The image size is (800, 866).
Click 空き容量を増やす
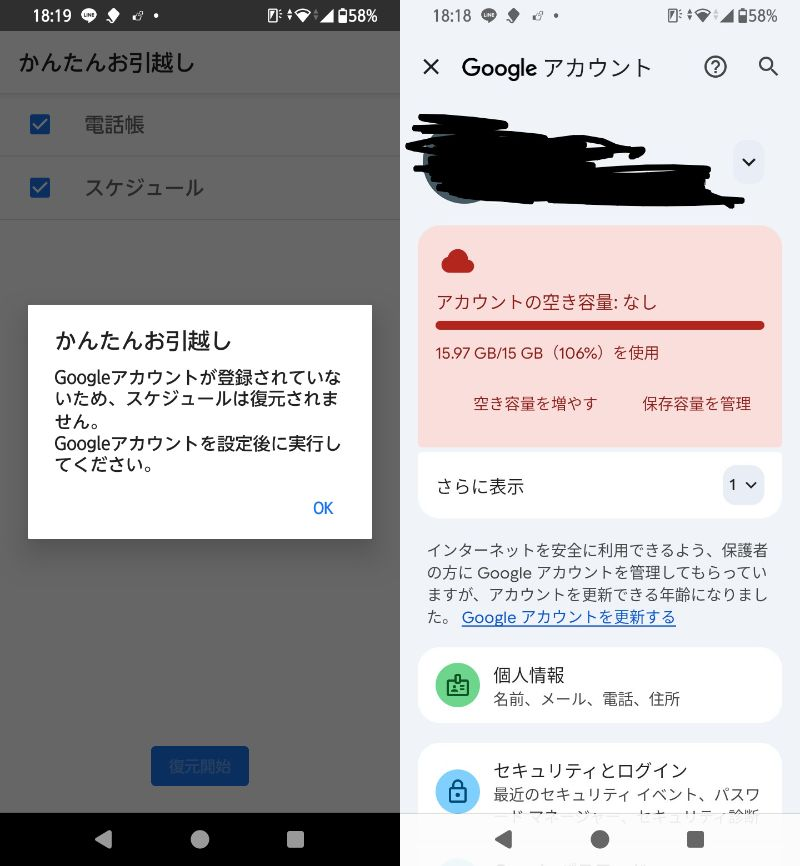535,404
